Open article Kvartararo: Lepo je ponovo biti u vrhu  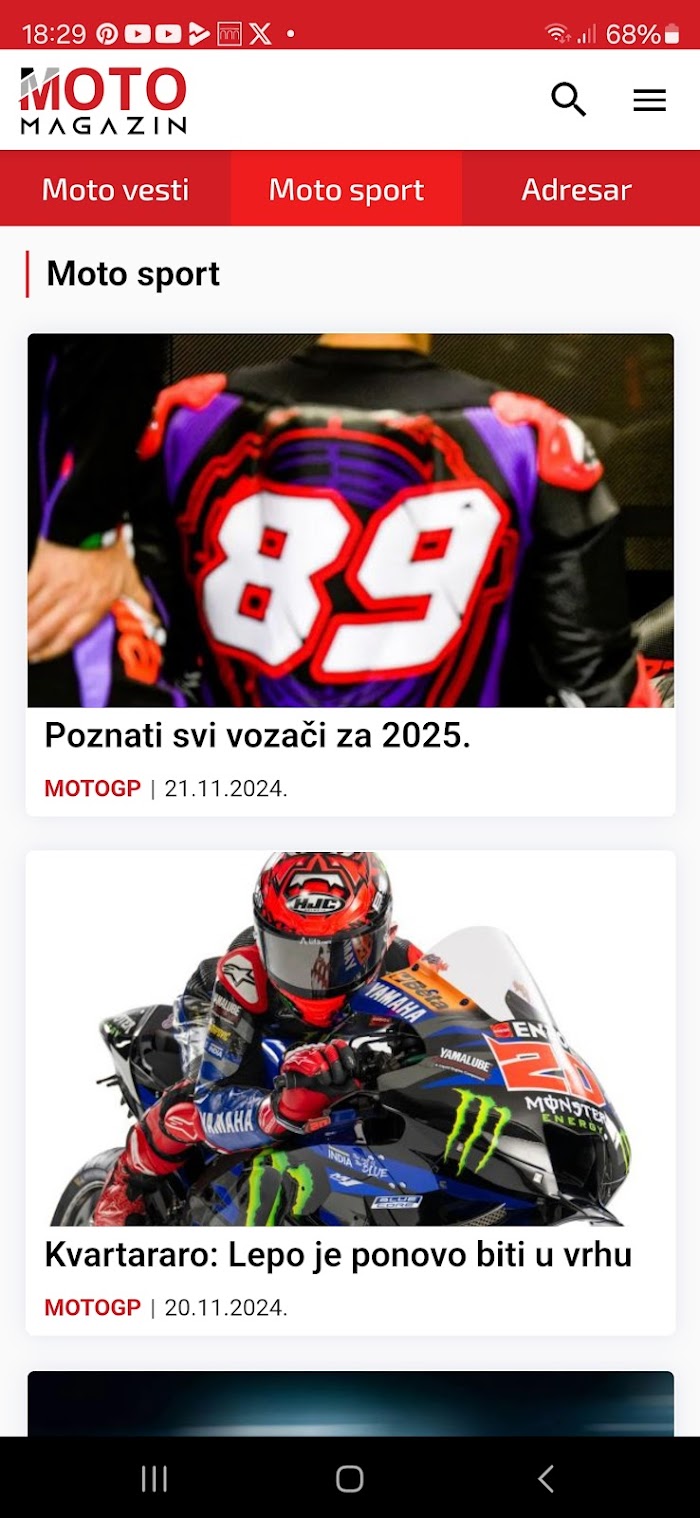click(x=338, y=1254)
